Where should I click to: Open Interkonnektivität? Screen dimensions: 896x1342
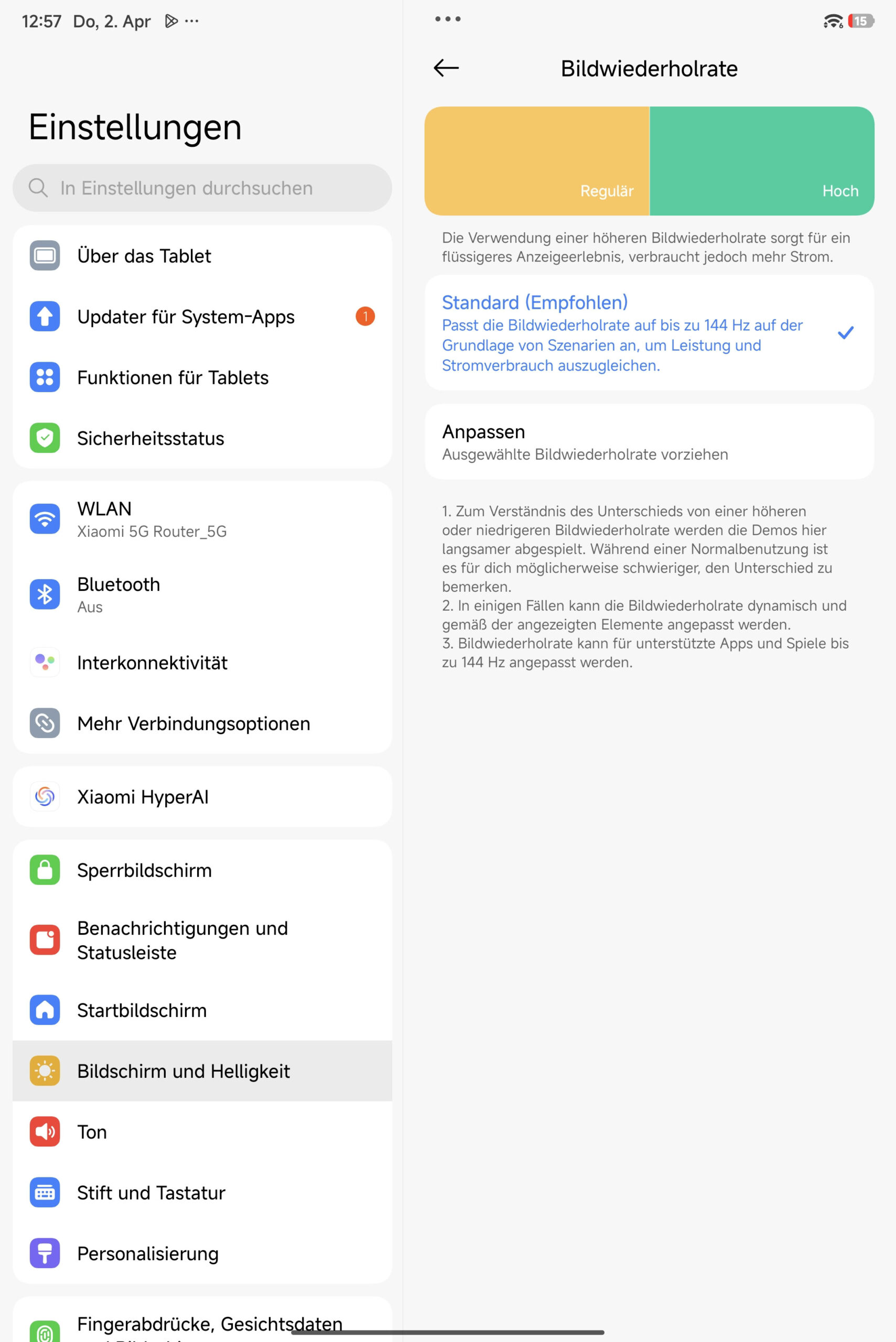point(202,663)
